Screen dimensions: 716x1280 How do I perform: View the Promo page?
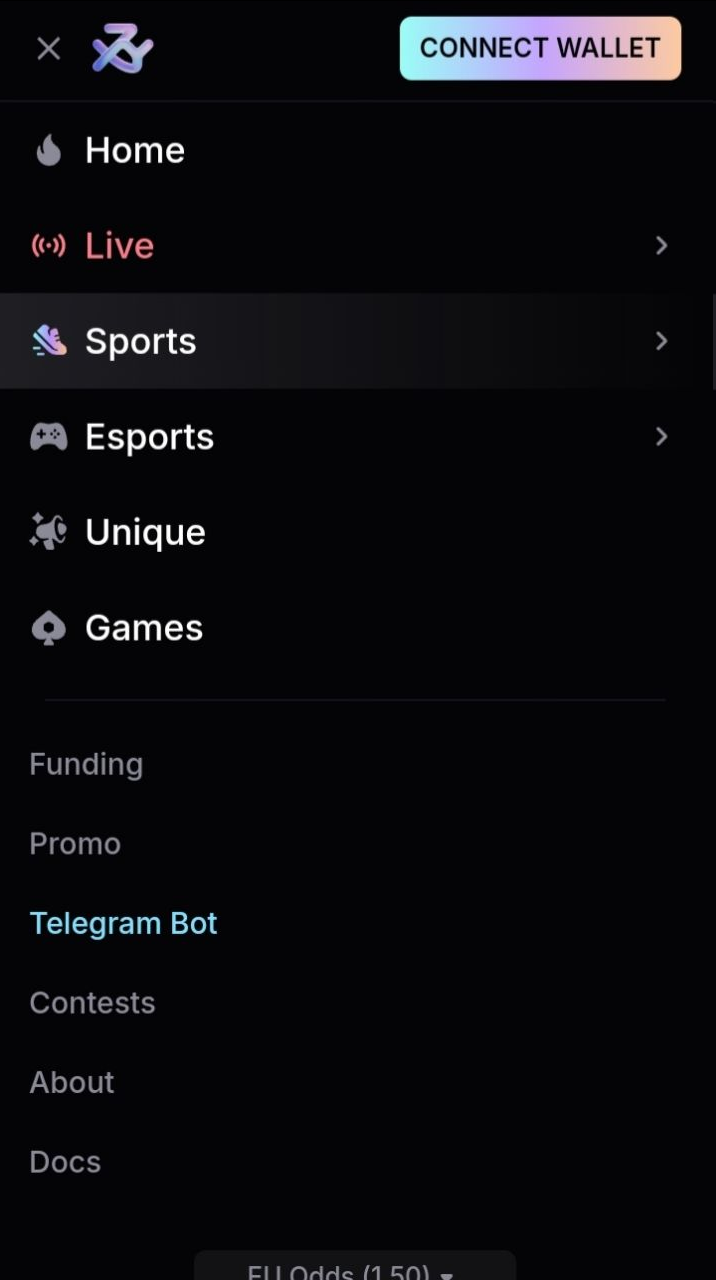[75, 844]
